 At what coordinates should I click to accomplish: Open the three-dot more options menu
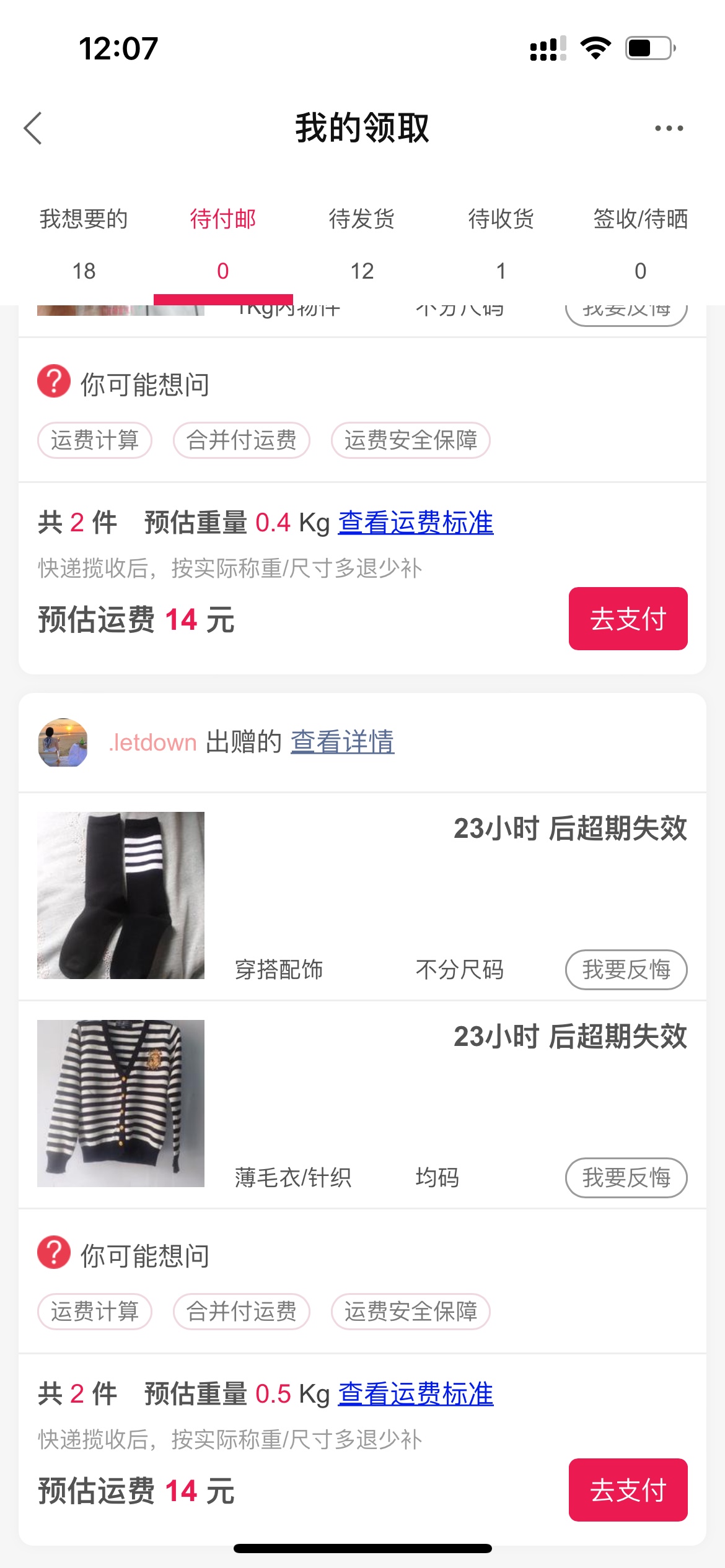click(669, 128)
